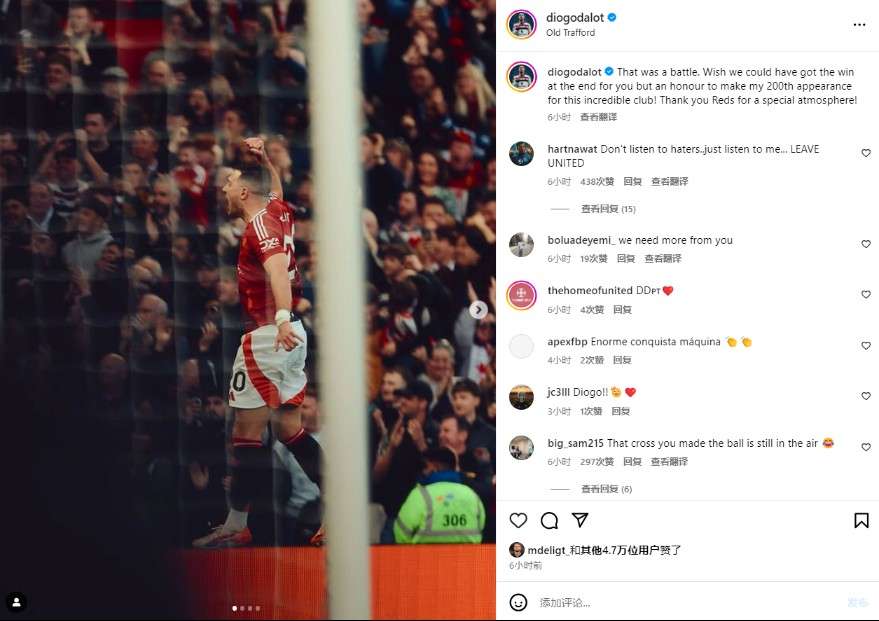Open the comment bubble icon

[549, 520]
